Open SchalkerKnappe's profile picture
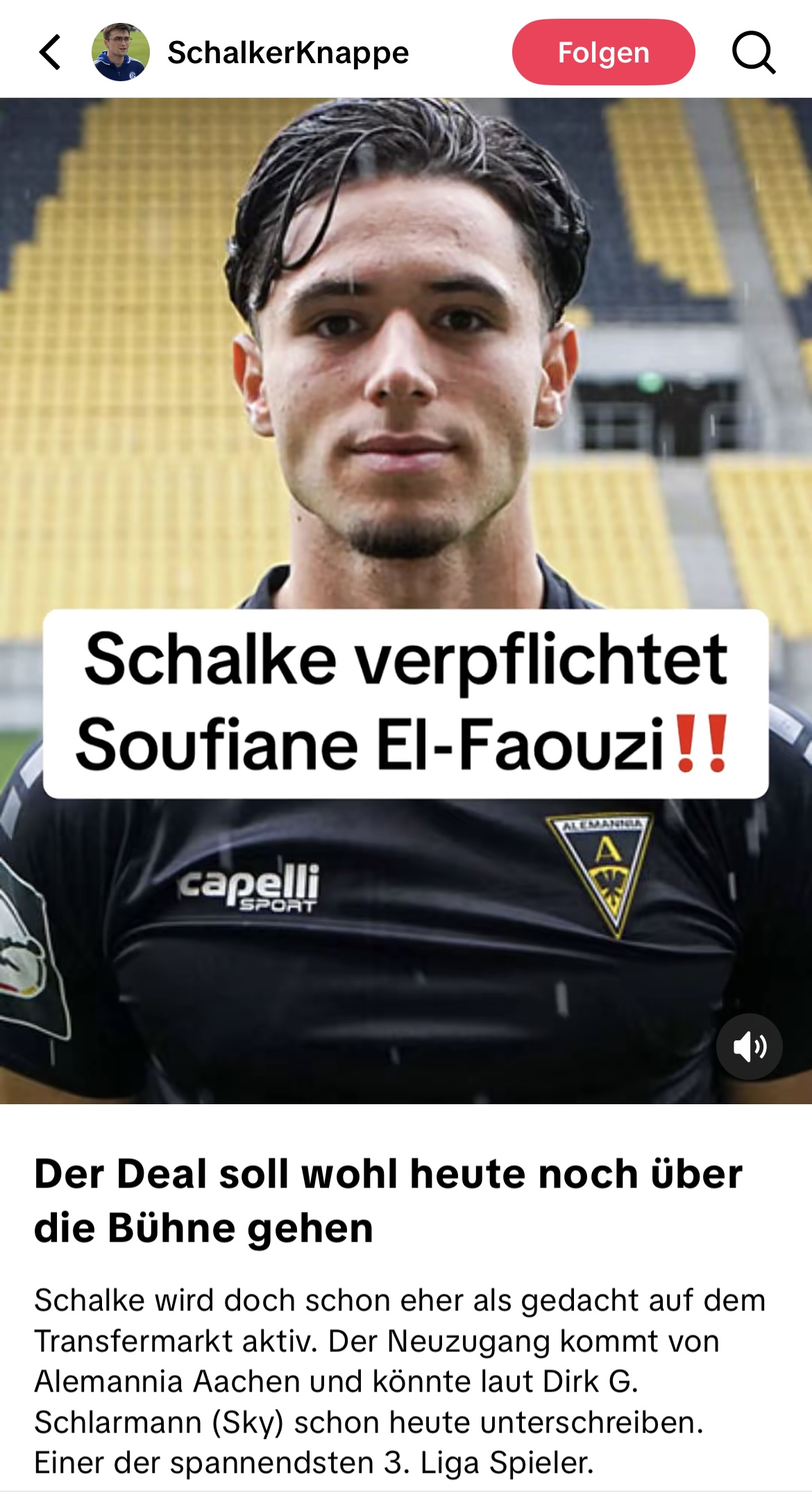 (121, 52)
